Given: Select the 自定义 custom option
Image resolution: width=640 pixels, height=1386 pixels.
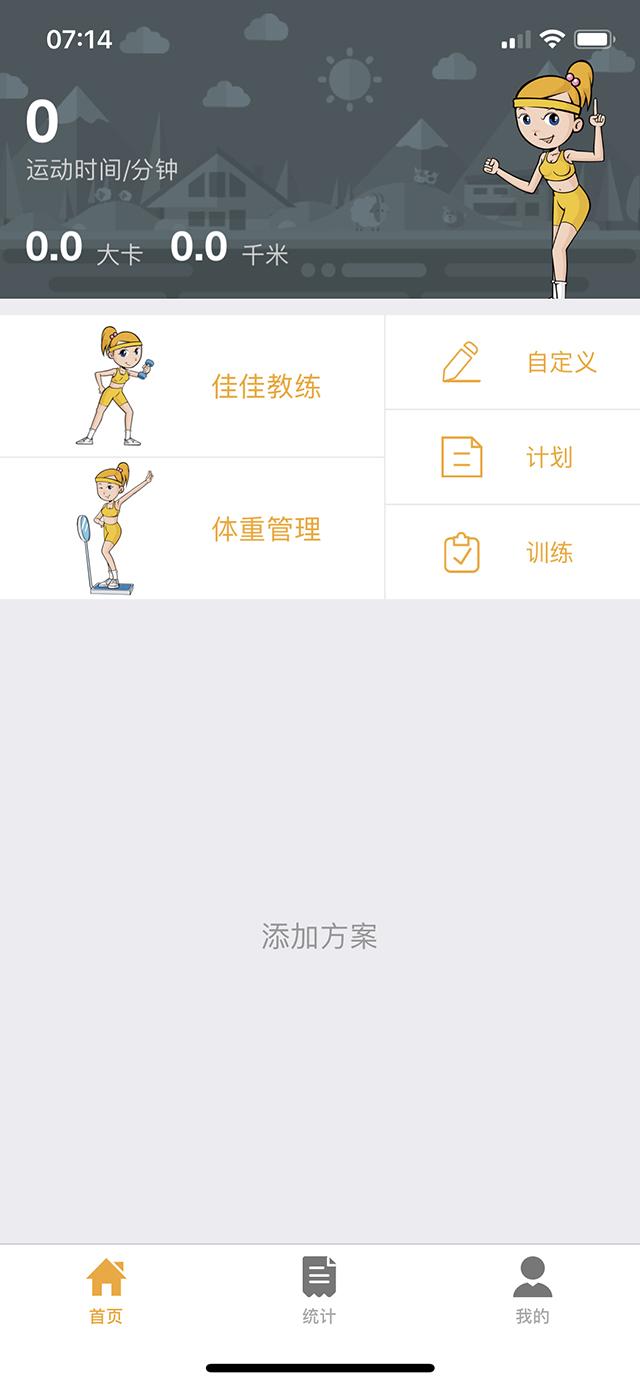Looking at the screenshot, I should 513,362.
